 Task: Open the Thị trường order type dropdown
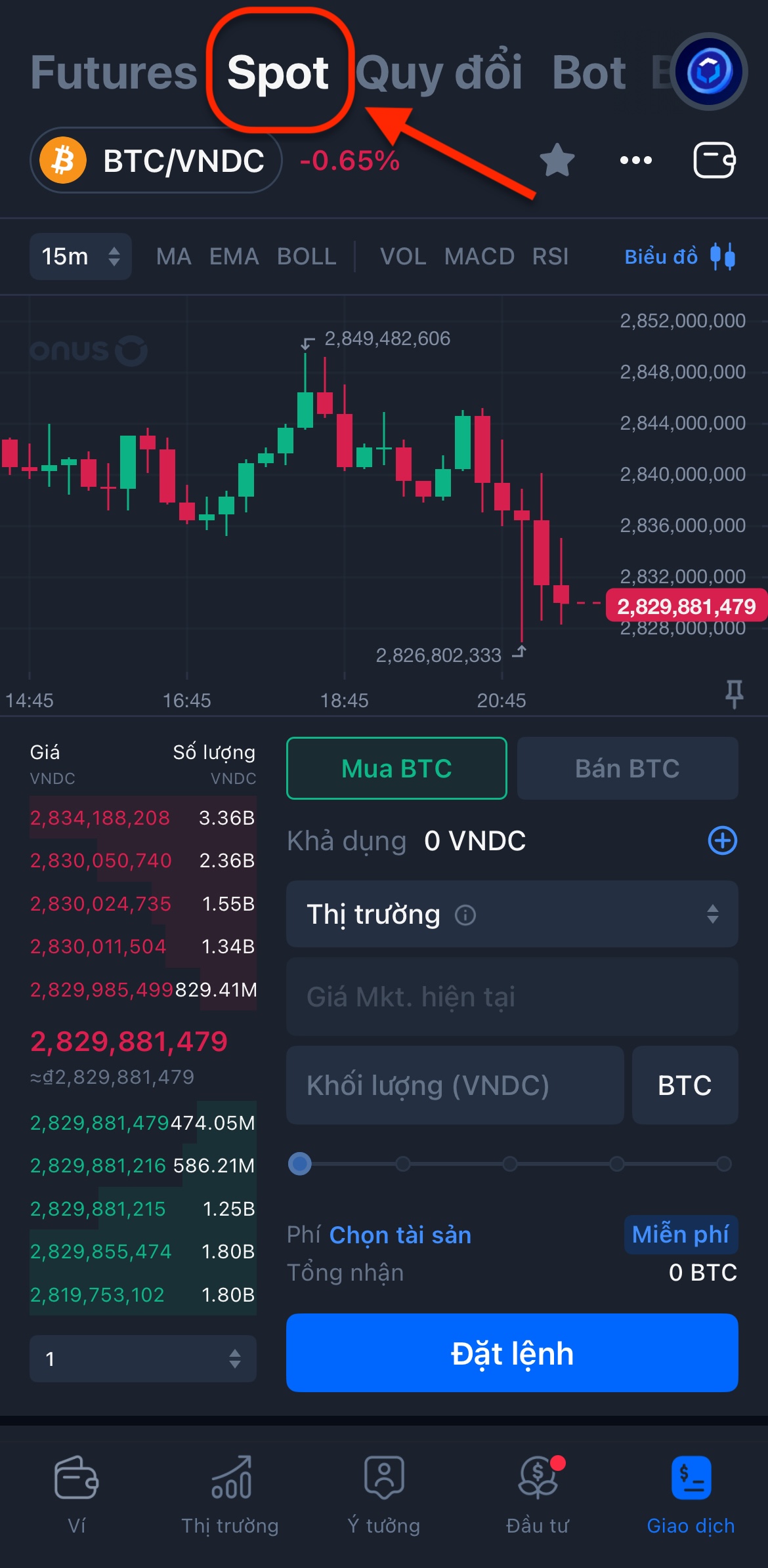512,914
